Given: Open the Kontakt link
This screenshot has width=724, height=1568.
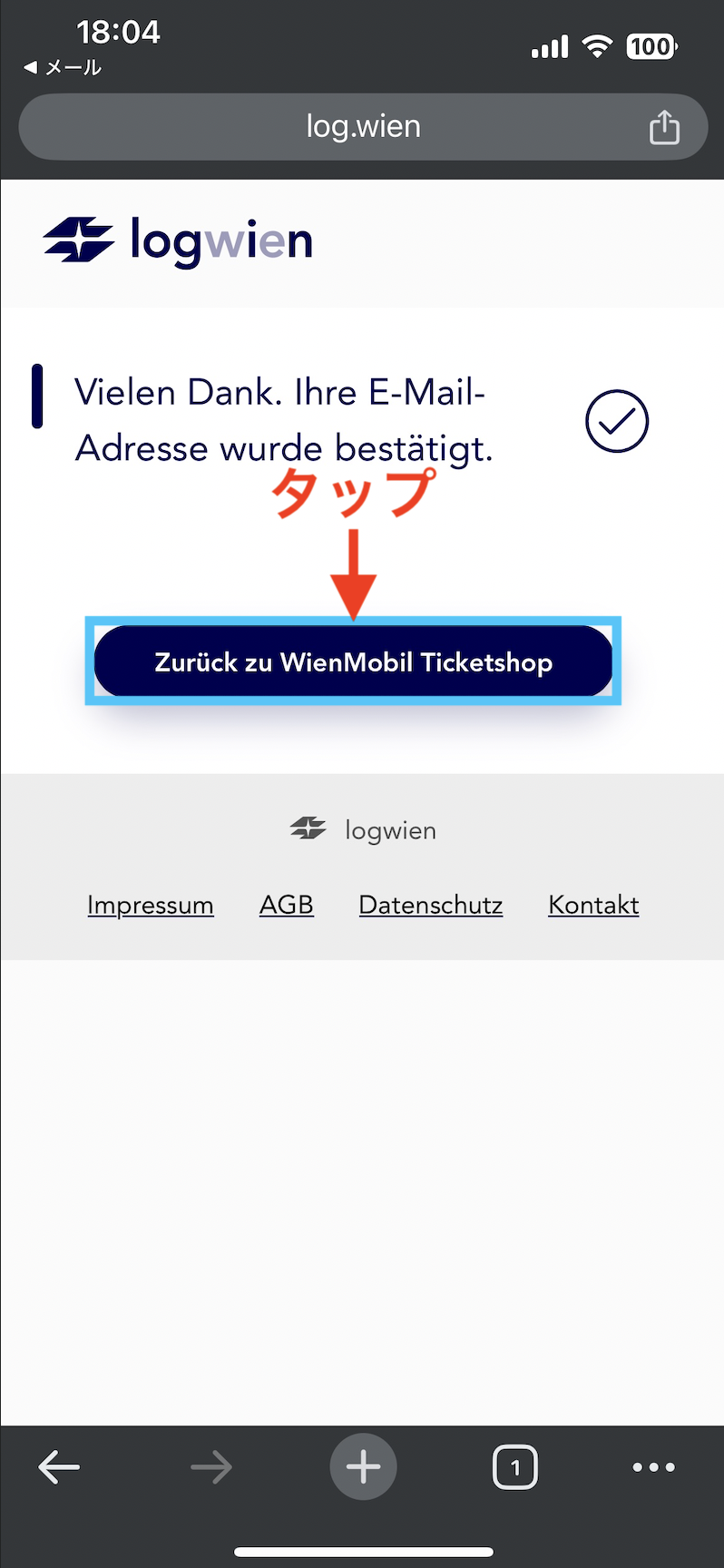Looking at the screenshot, I should 593,905.
